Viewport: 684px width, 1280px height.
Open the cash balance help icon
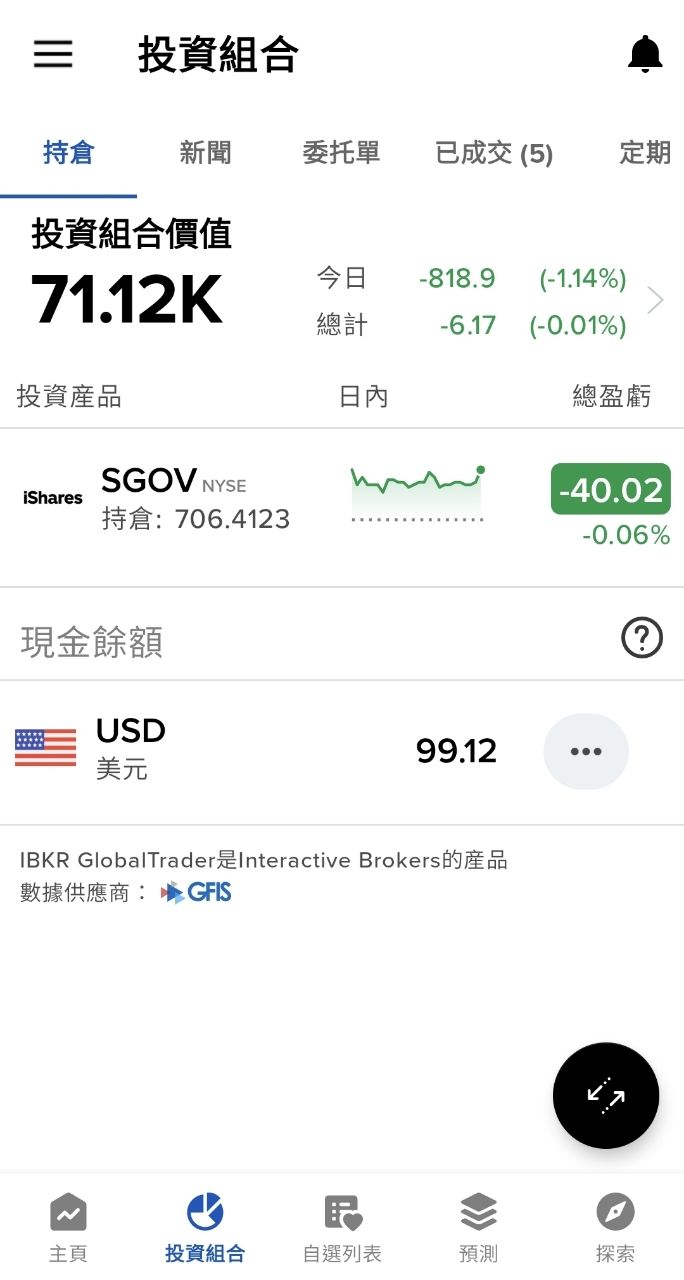coord(641,638)
